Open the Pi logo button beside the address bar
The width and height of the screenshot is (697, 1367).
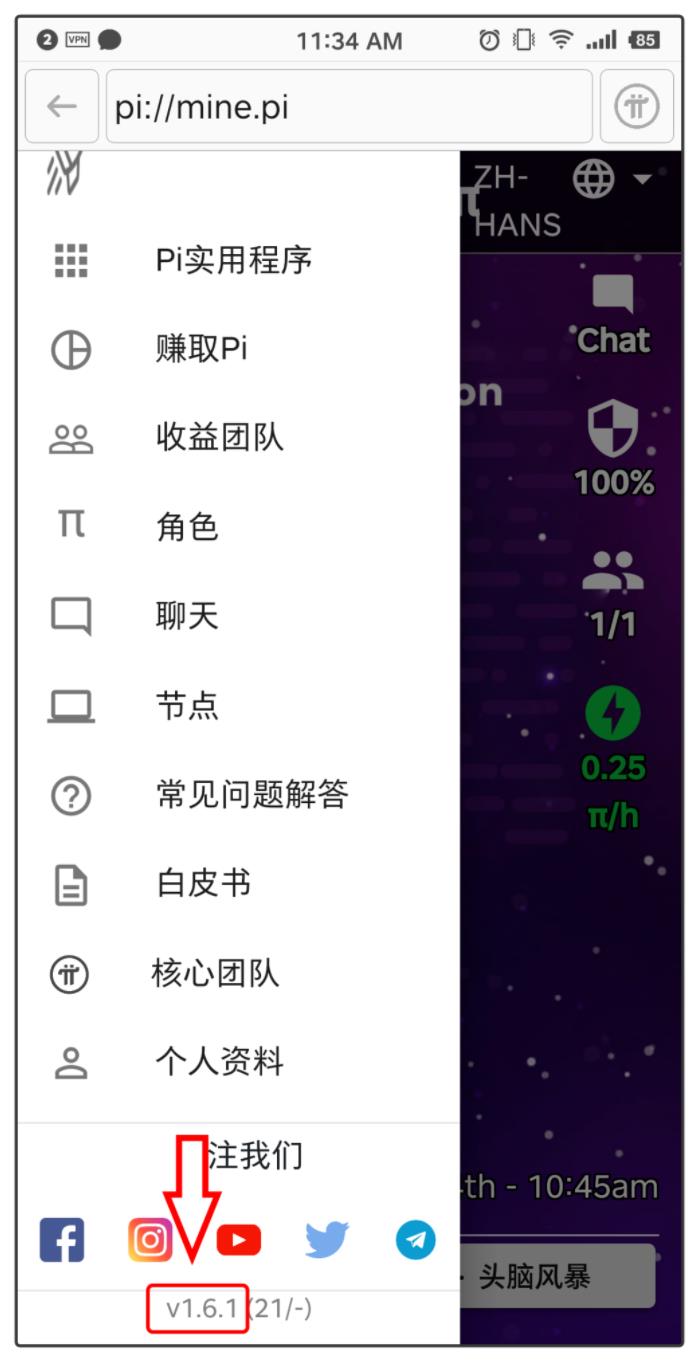tap(636, 107)
